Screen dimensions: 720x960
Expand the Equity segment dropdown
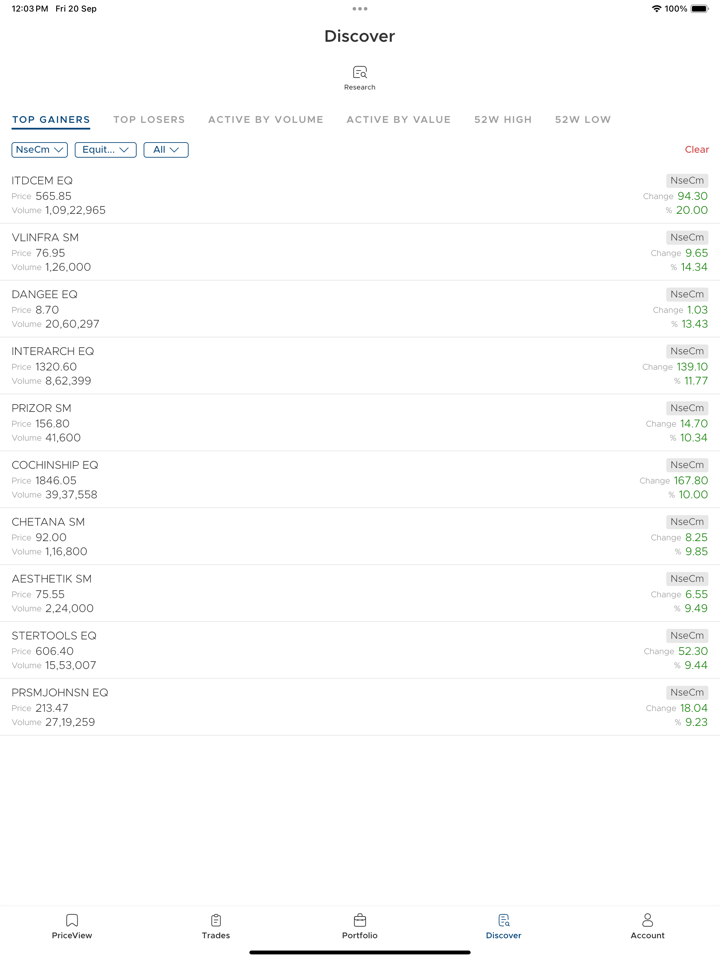[105, 150]
